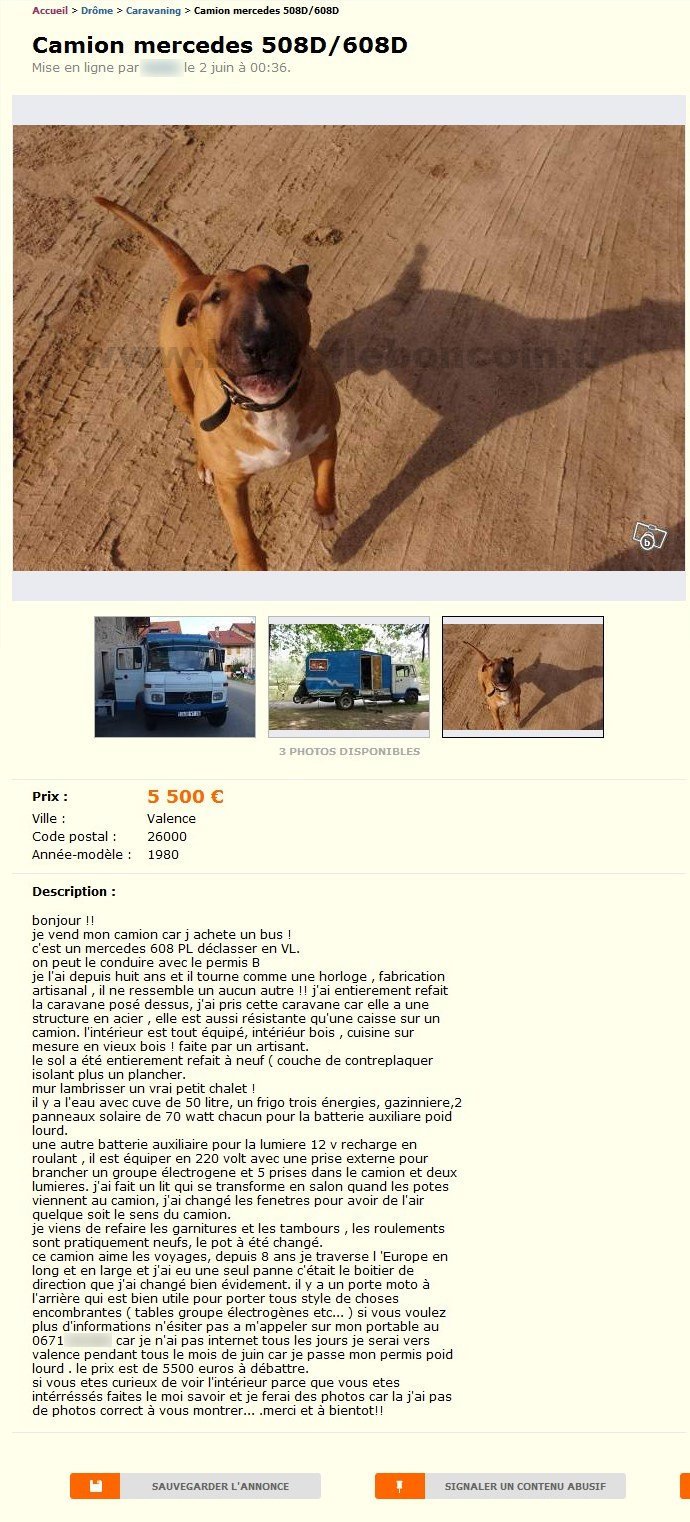Report listing with Signaler un contenu abusif
The image size is (690, 1522).
click(x=501, y=1486)
